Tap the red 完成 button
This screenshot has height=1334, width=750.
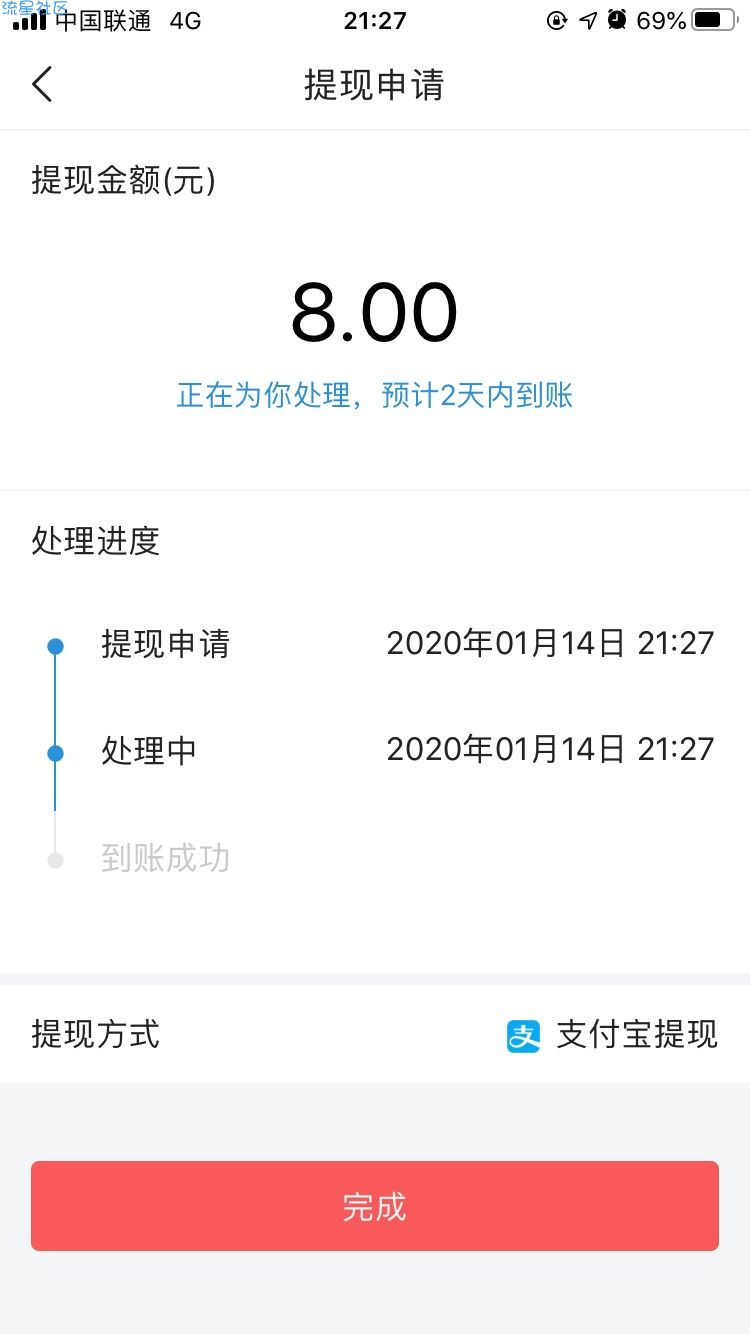tap(375, 1206)
